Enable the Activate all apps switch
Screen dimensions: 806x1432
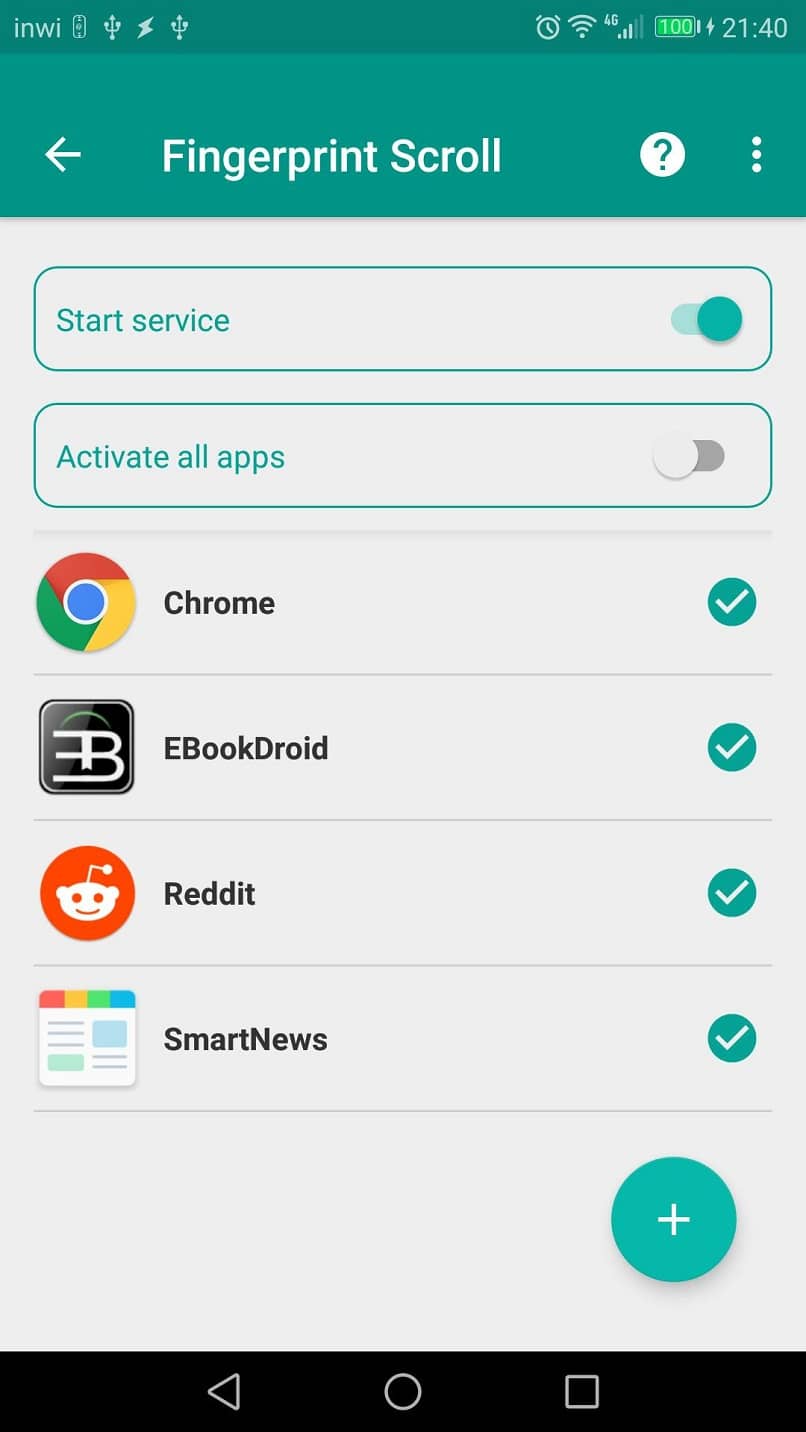[x=689, y=457]
